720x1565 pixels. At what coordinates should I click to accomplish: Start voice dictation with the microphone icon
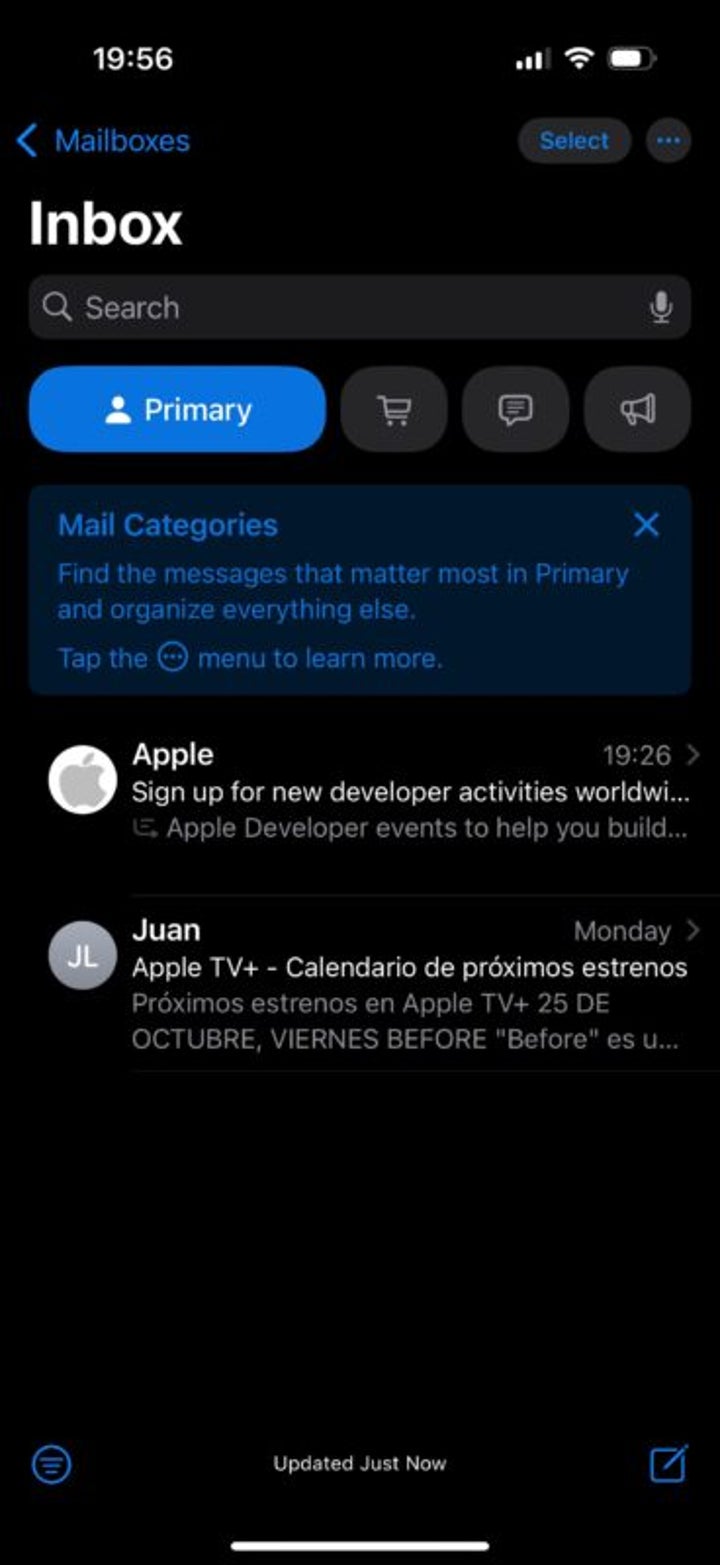pyautogui.click(x=661, y=307)
